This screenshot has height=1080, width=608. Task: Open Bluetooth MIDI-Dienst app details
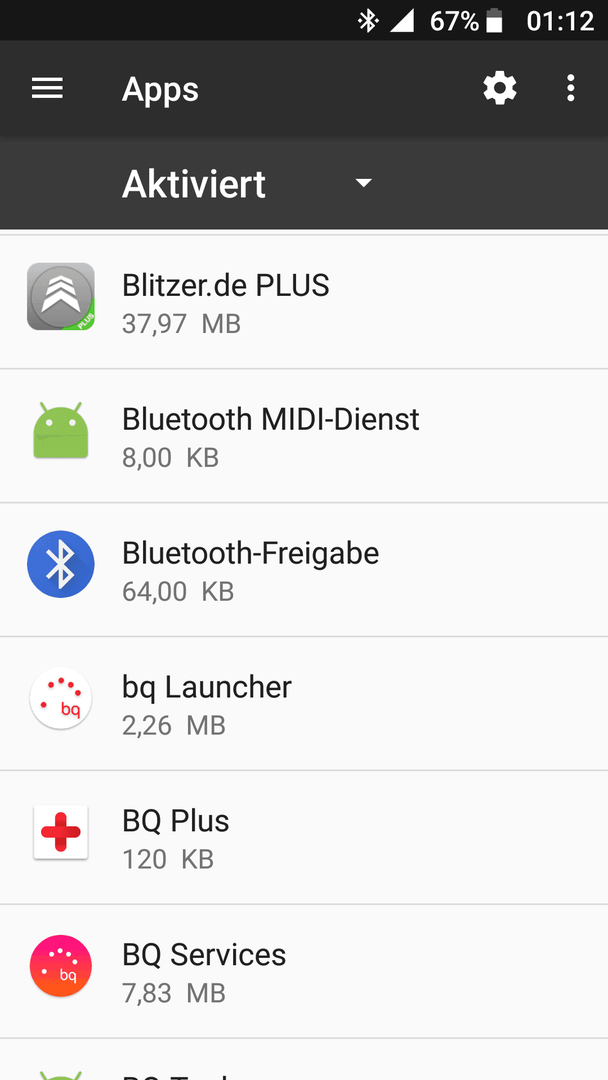[x=304, y=436]
